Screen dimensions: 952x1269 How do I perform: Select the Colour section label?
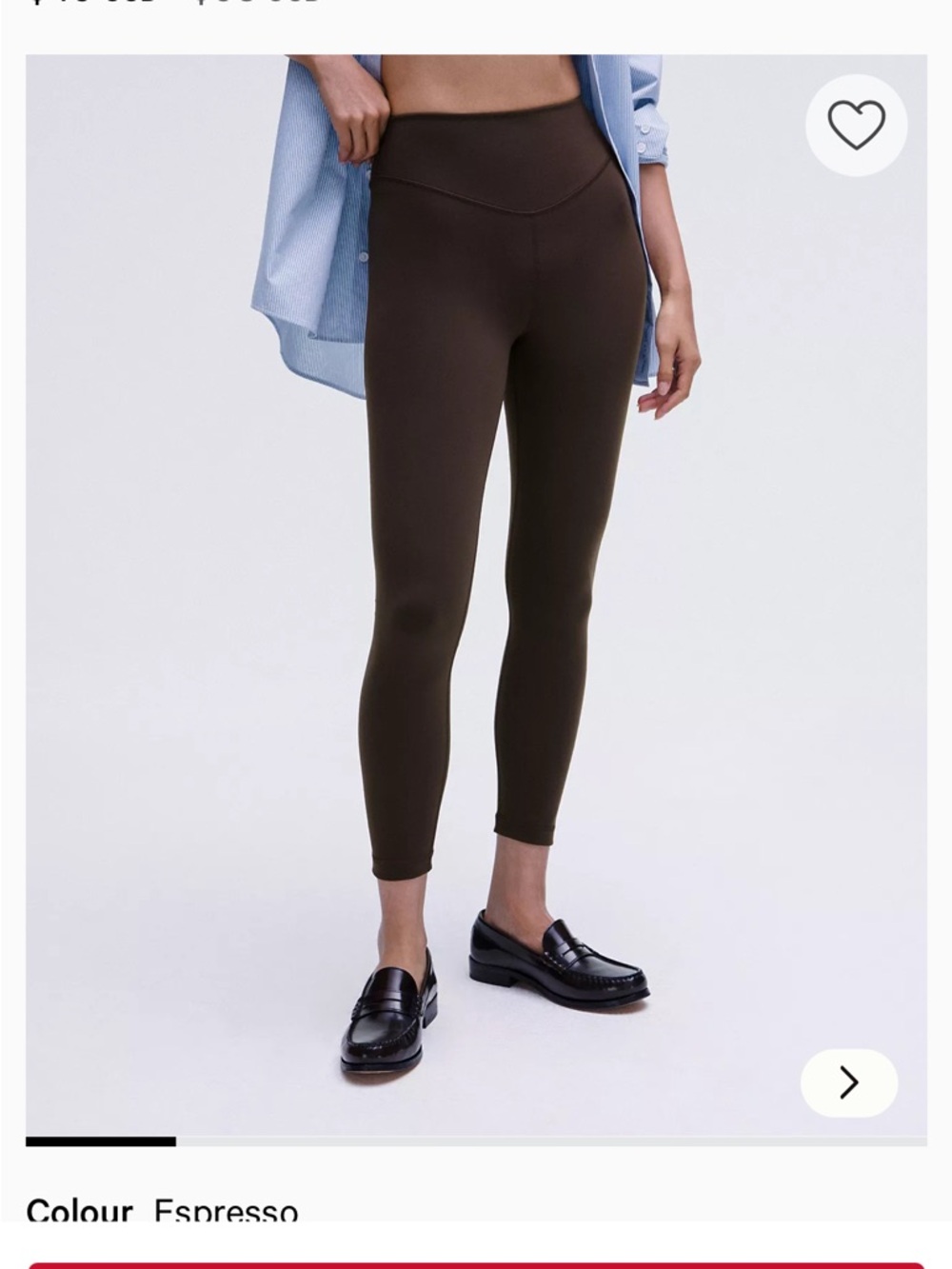[81, 1212]
